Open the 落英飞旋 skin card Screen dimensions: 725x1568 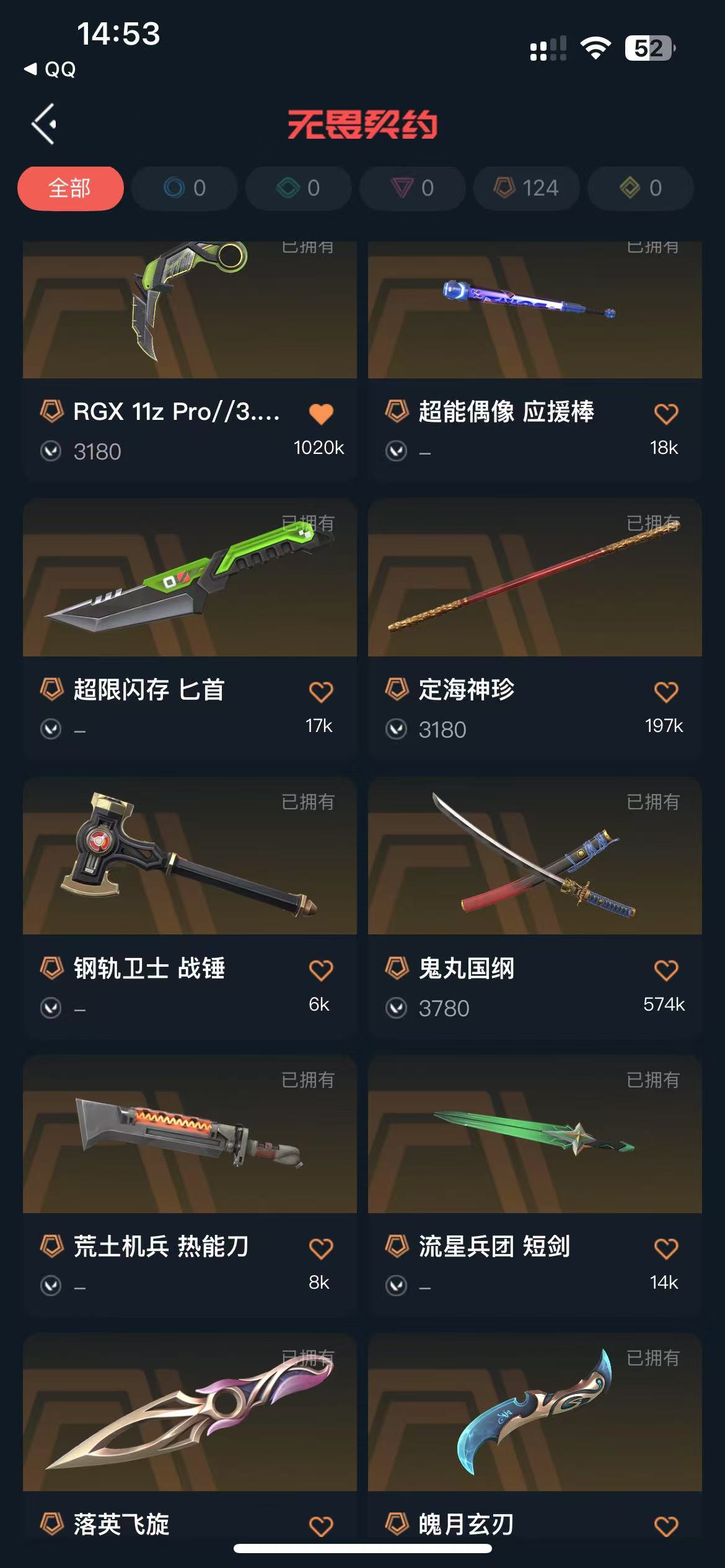190,1437
